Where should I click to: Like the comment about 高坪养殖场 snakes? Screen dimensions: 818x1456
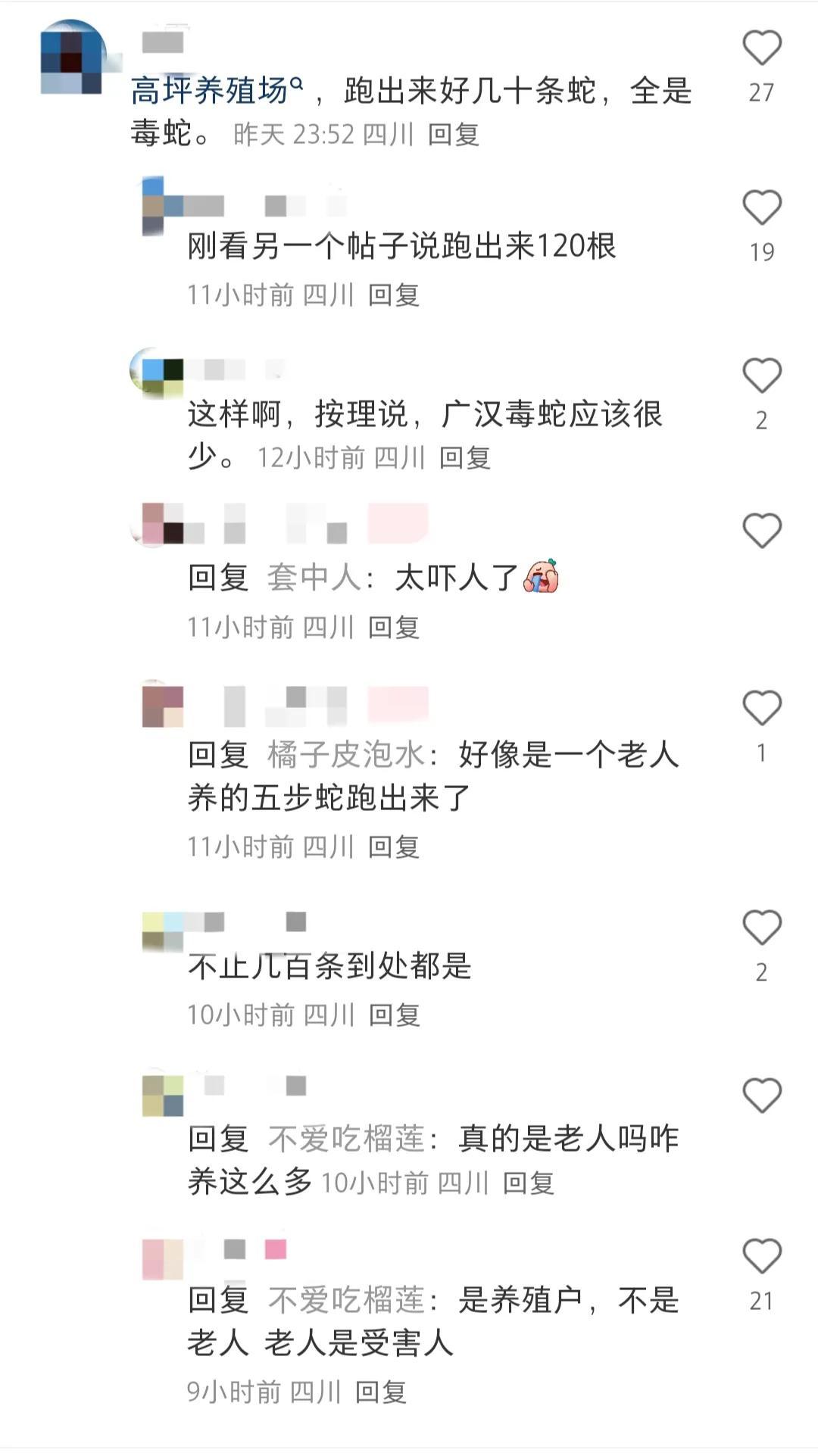pos(761,48)
